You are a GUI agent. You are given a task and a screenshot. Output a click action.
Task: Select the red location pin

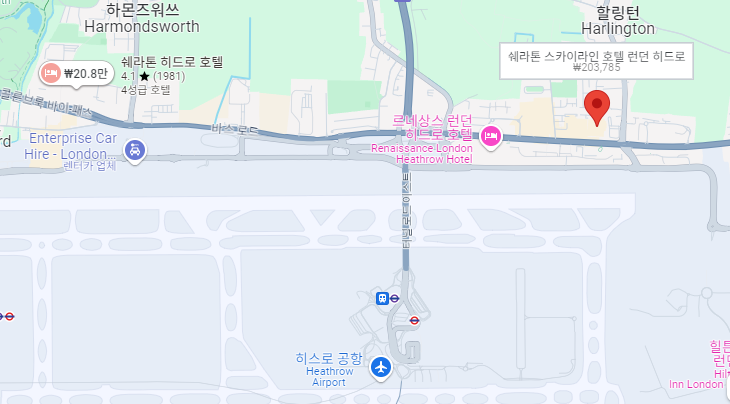597,108
